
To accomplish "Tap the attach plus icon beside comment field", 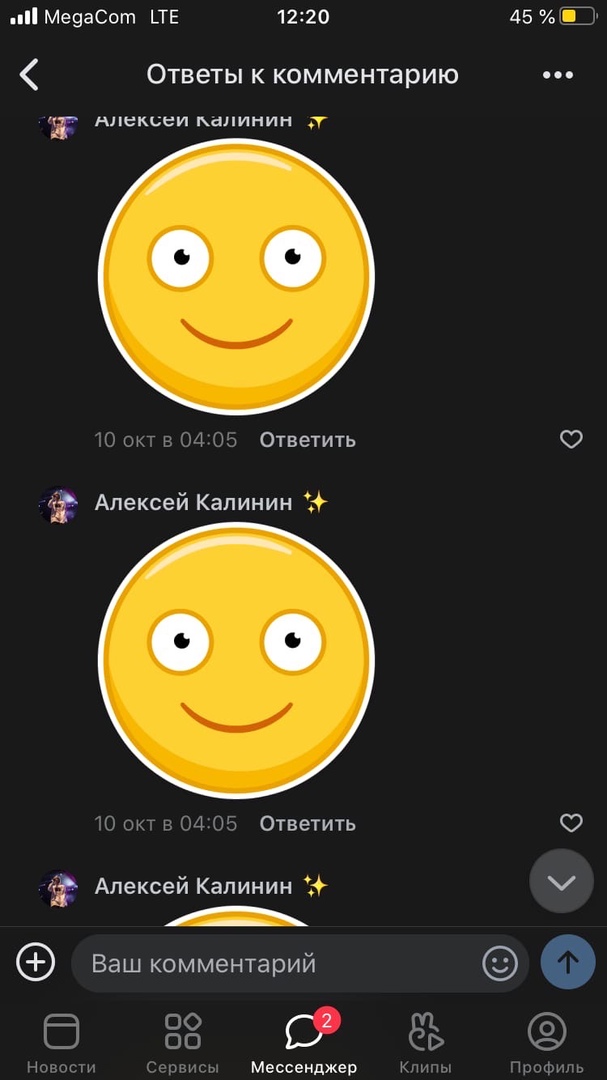I will tap(35, 962).
